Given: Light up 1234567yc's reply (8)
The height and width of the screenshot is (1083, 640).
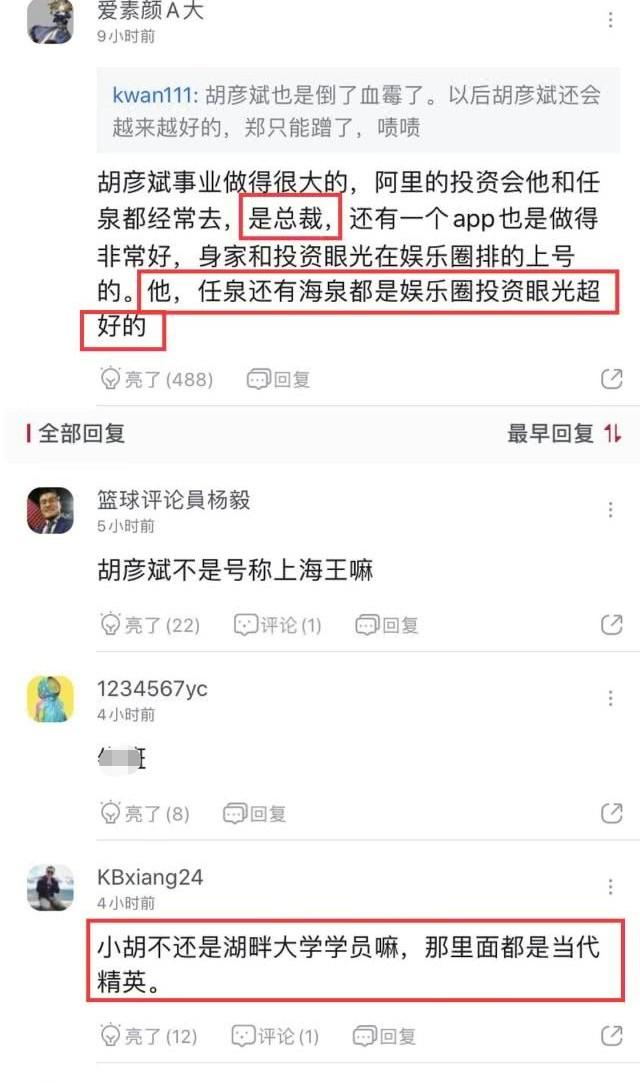Looking at the screenshot, I should [145, 814].
